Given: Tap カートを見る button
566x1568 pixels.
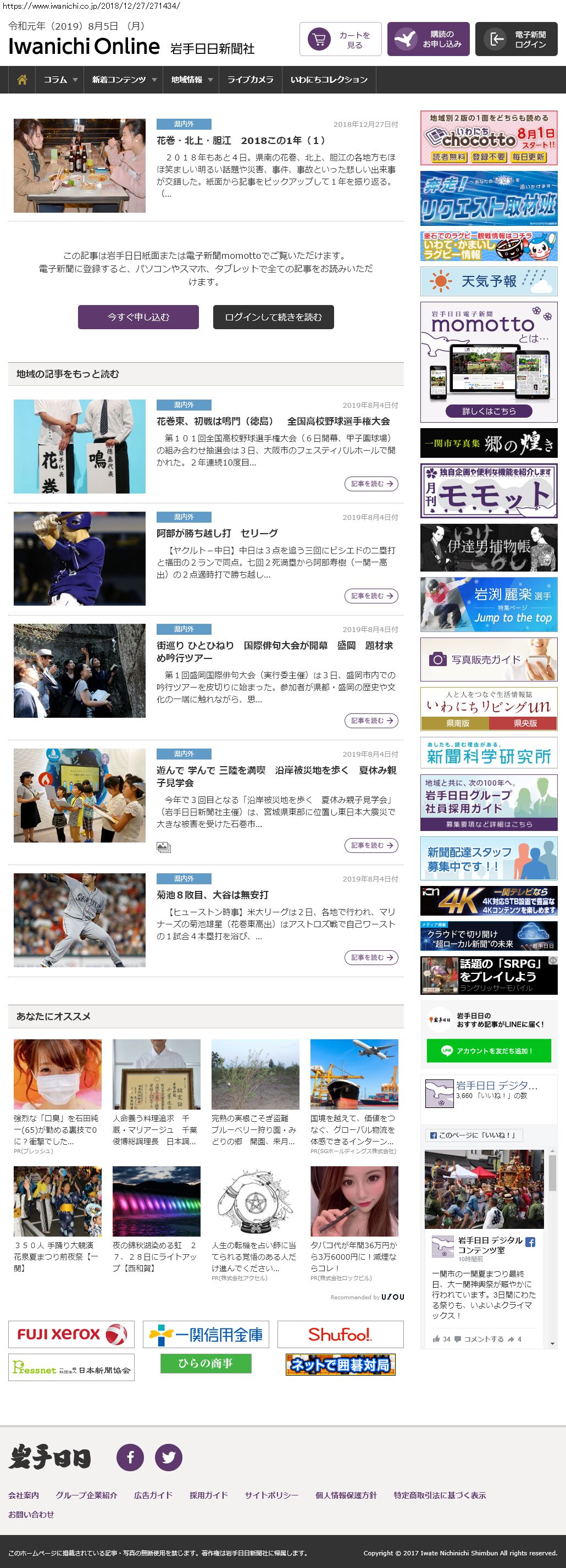Looking at the screenshot, I should 340,40.
